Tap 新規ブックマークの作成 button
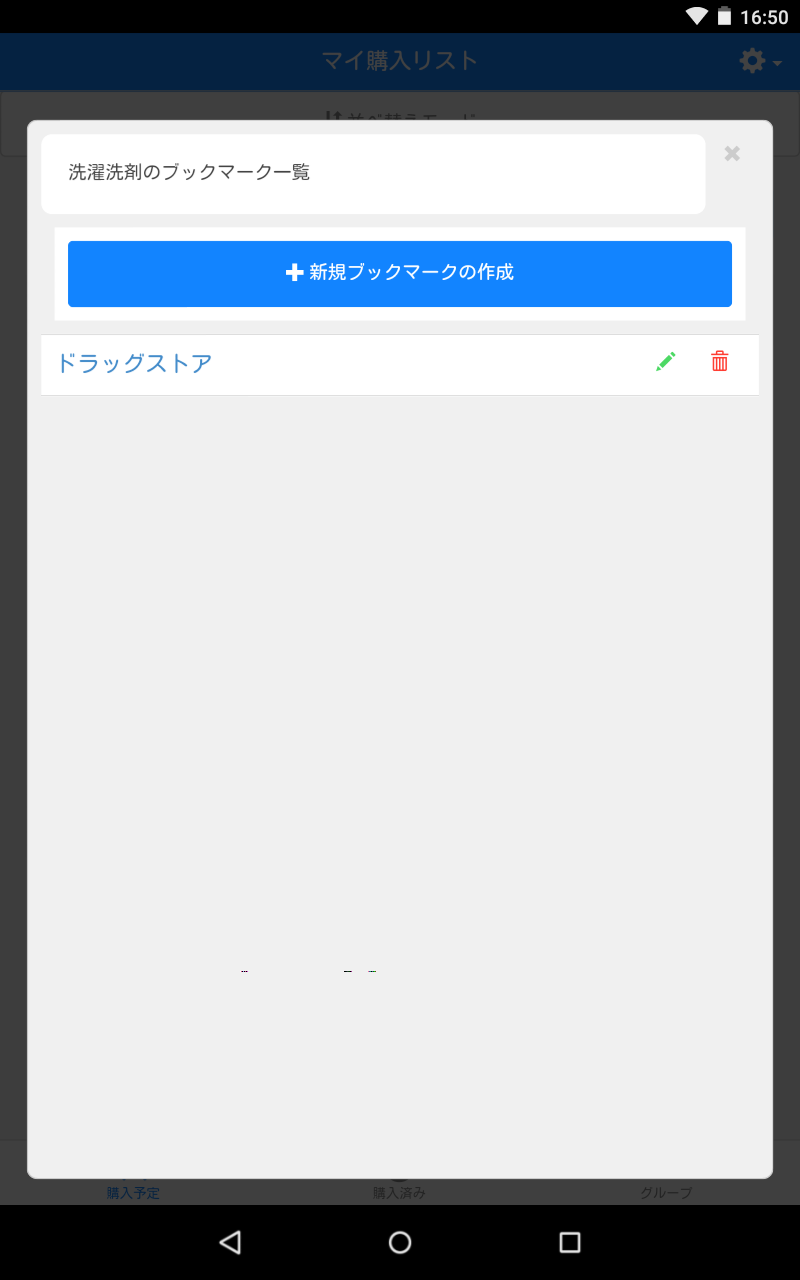 coord(400,273)
